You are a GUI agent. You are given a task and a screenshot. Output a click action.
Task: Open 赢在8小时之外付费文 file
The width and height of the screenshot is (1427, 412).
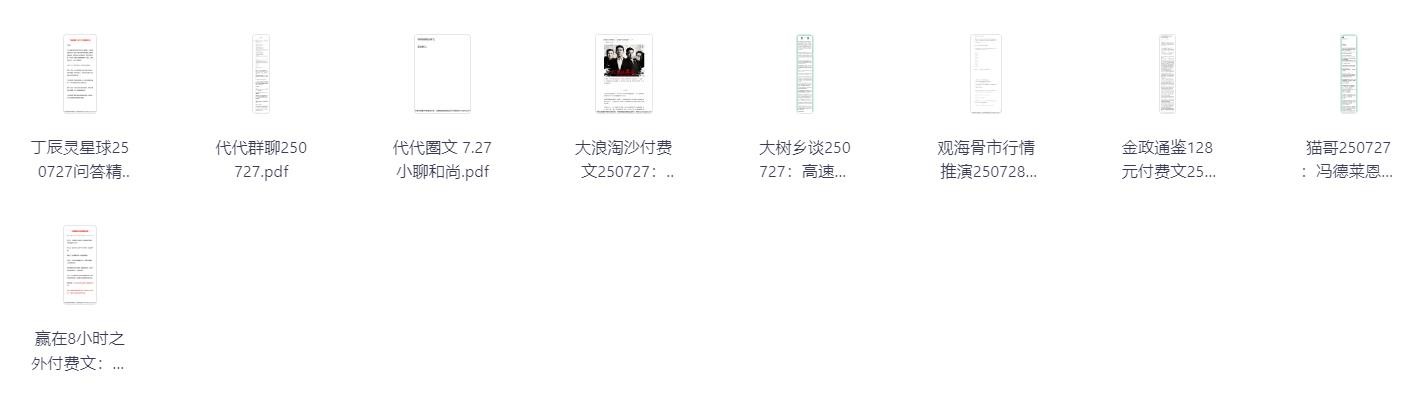point(80,265)
